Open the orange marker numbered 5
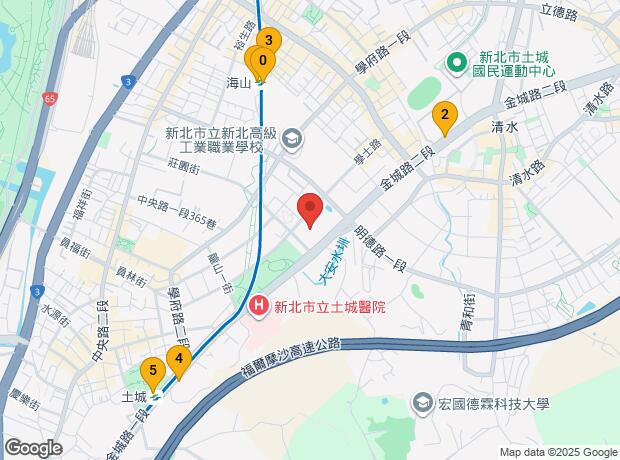This screenshot has height=460, width=620. [153, 374]
